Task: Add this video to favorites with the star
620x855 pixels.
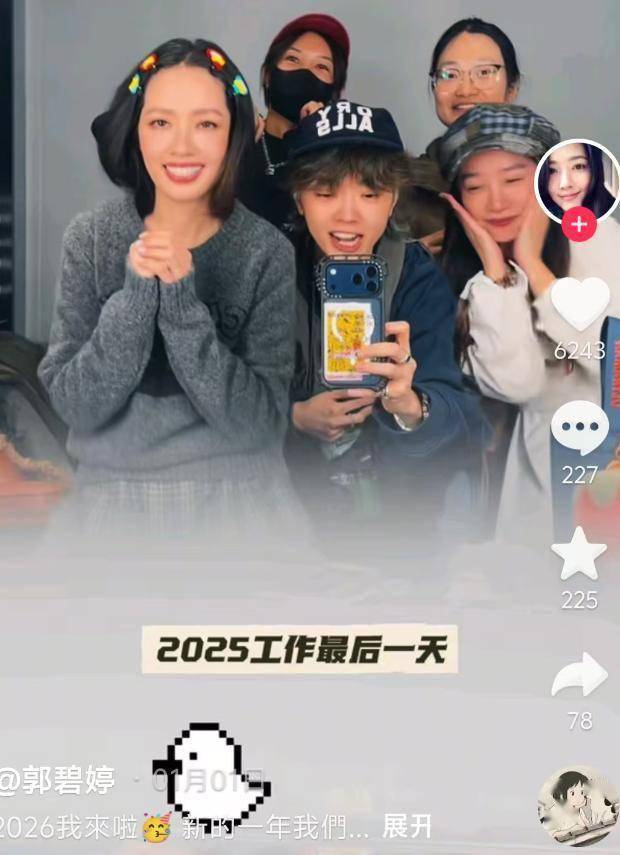Action: pyautogui.click(x=580, y=554)
